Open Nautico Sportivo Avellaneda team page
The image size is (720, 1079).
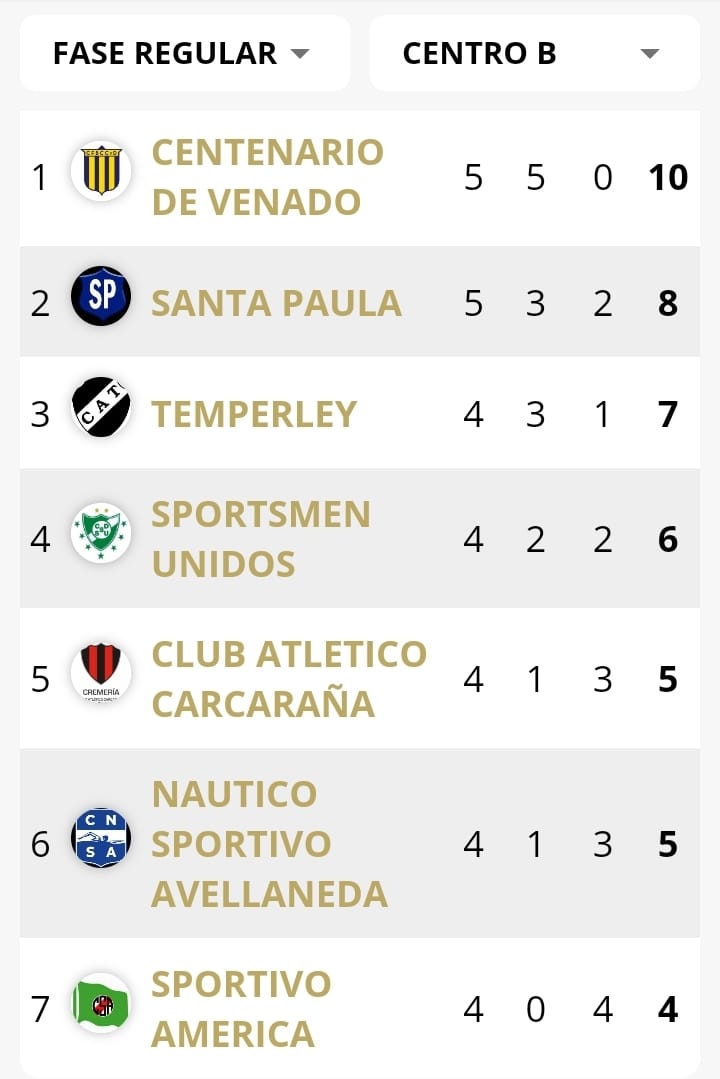(x=269, y=844)
